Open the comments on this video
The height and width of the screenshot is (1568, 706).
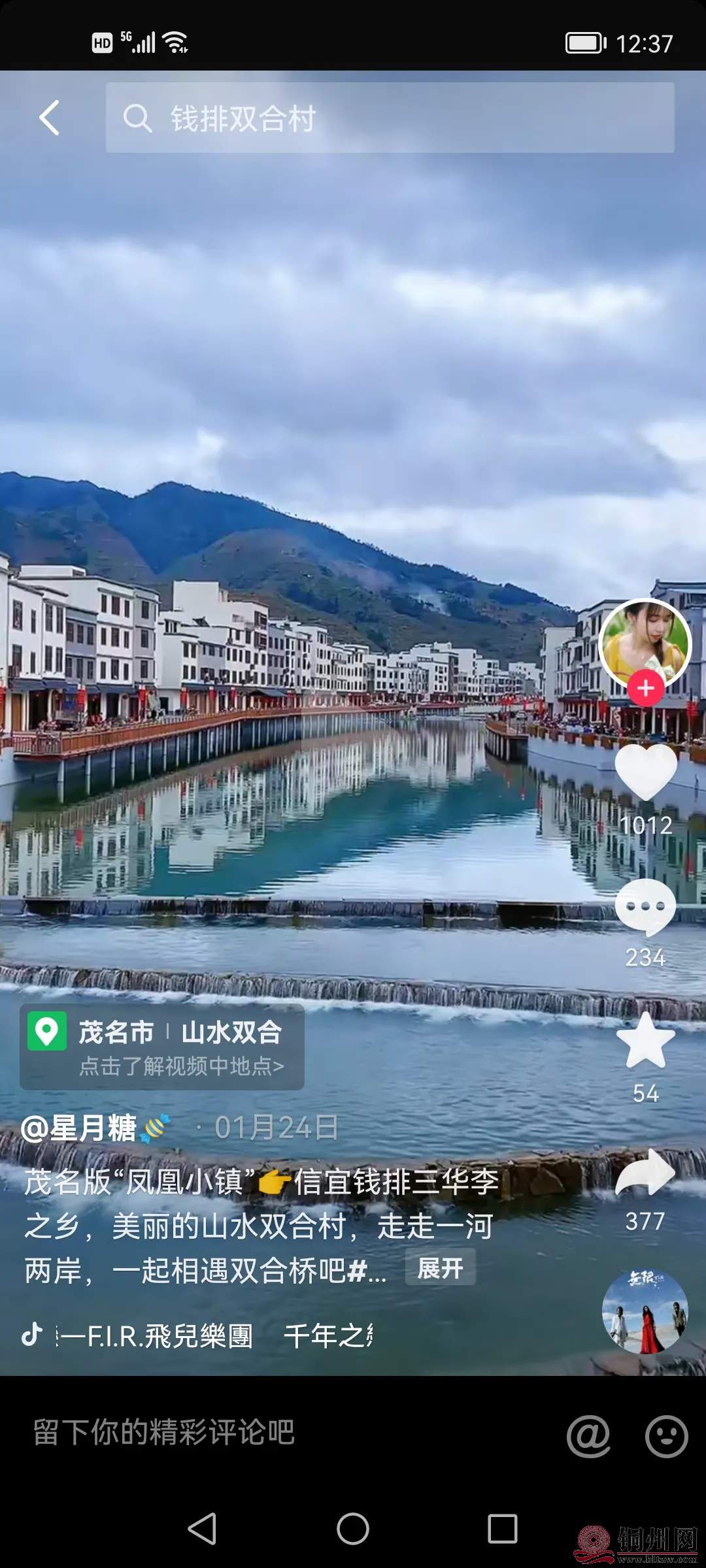click(645, 908)
